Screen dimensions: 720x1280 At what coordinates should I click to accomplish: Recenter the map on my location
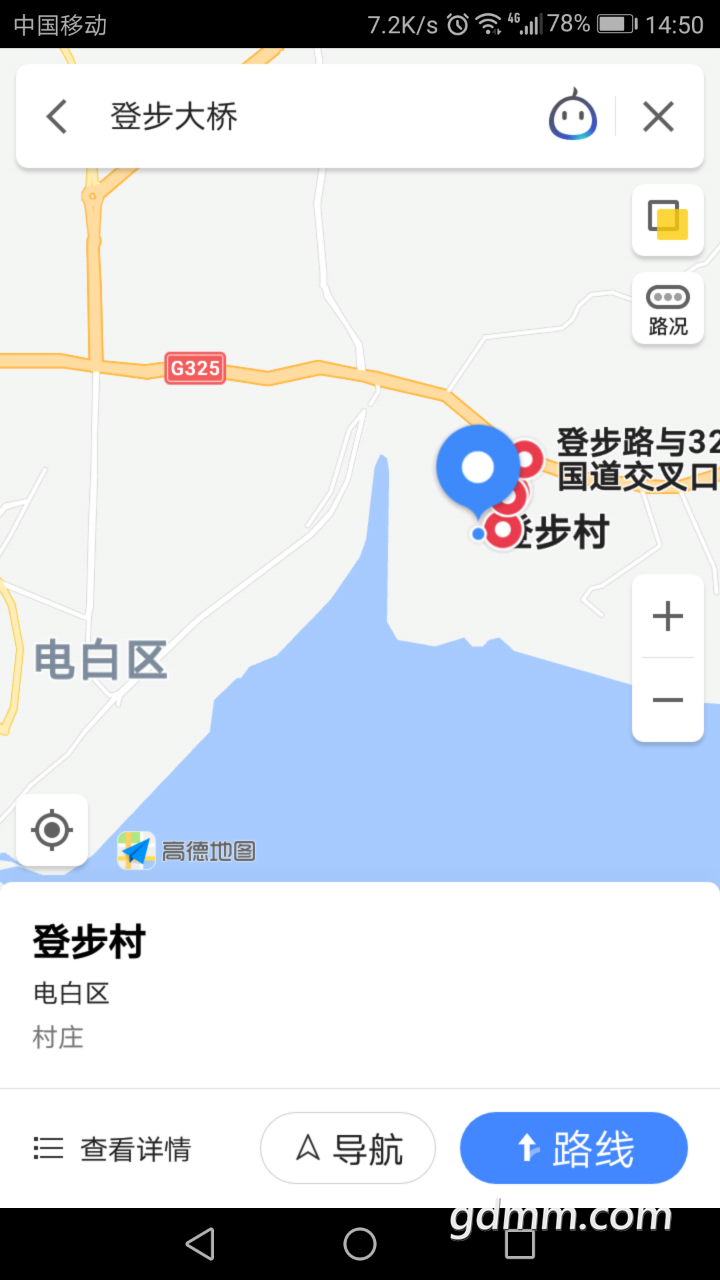tap(52, 830)
